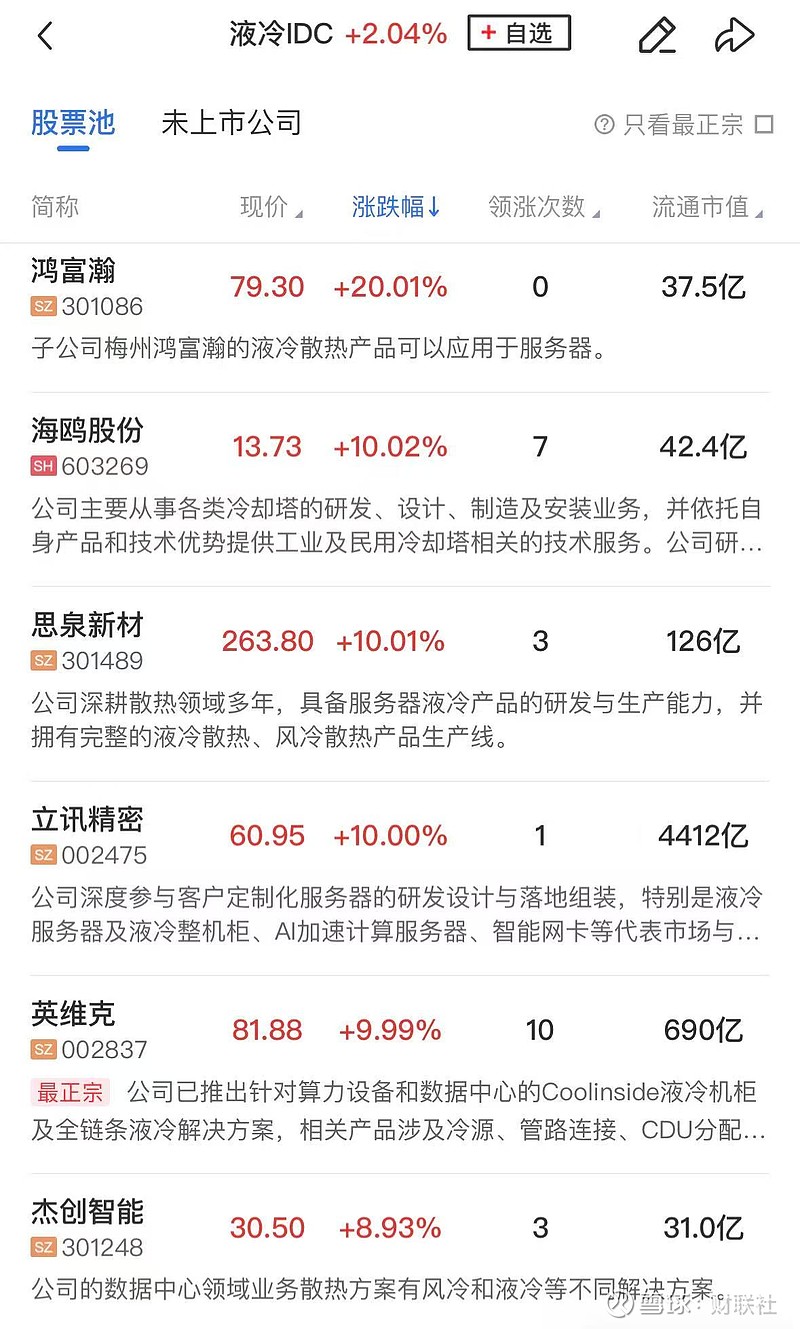
Task: Go back using the back arrow
Action: [x=45, y=36]
